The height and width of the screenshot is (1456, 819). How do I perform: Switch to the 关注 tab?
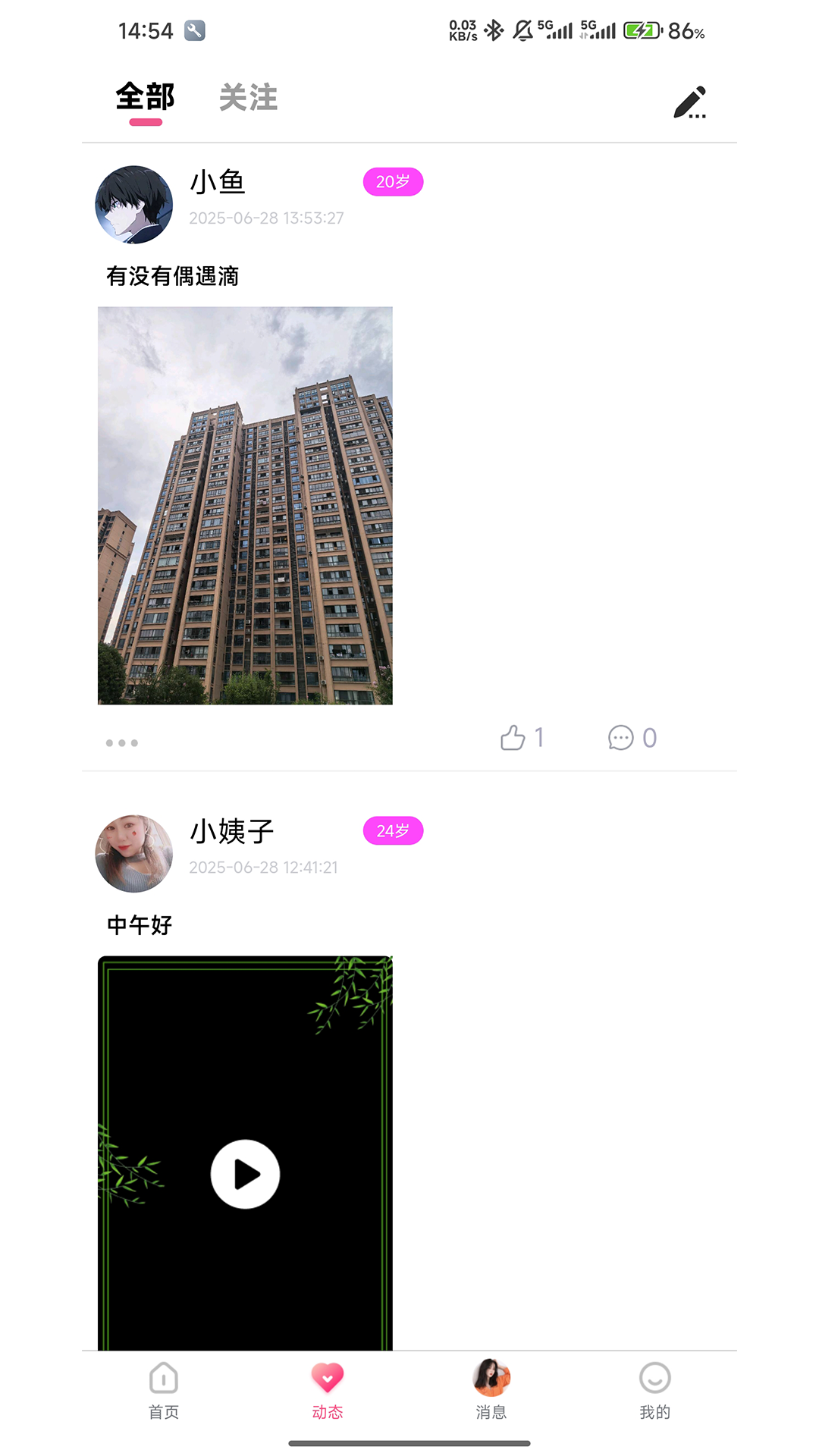[x=247, y=98]
